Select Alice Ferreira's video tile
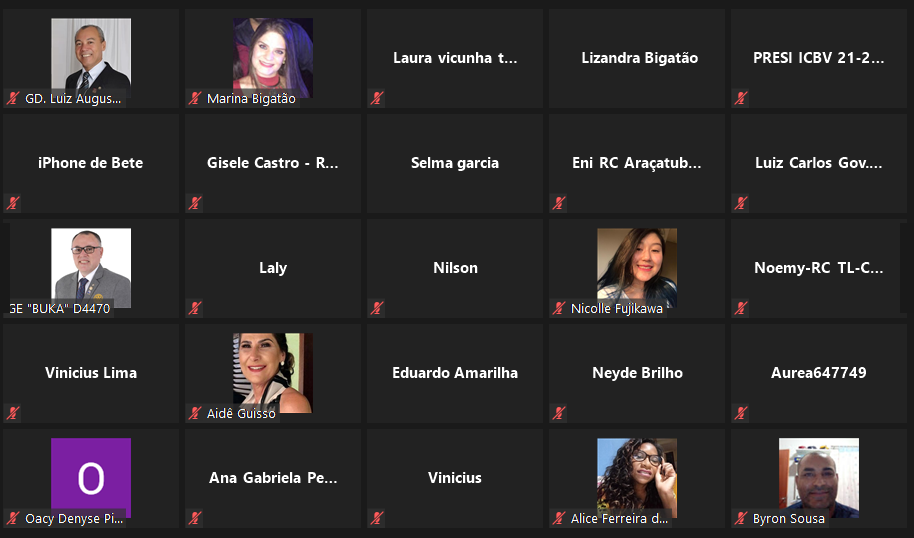914x538 pixels. click(x=637, y=478)
